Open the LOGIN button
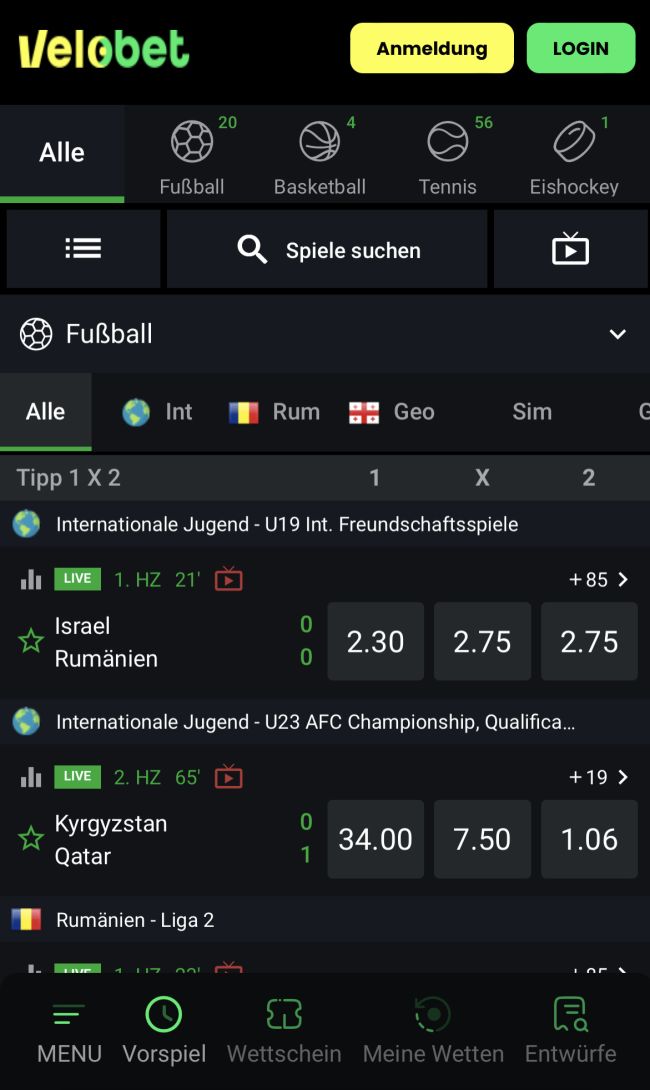This screenshot has width=650, height=1090. (x=580, y=48)
